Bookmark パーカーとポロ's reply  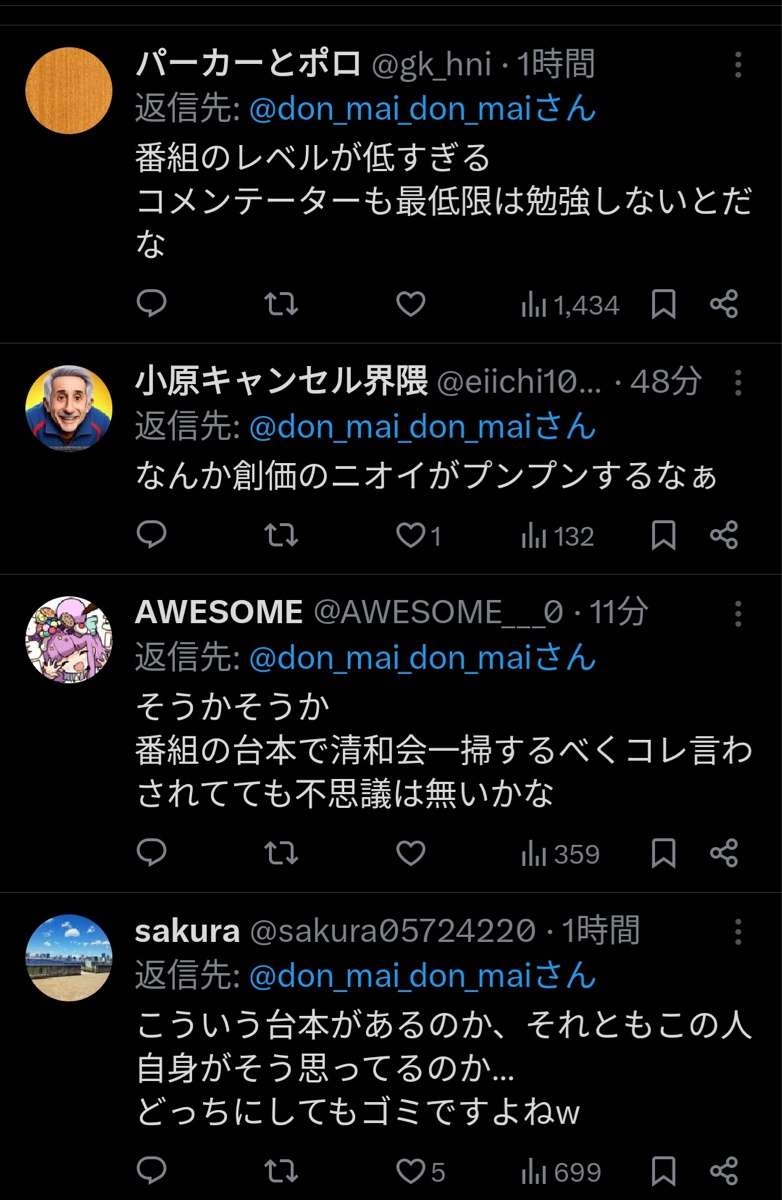[x=664, y=304]
